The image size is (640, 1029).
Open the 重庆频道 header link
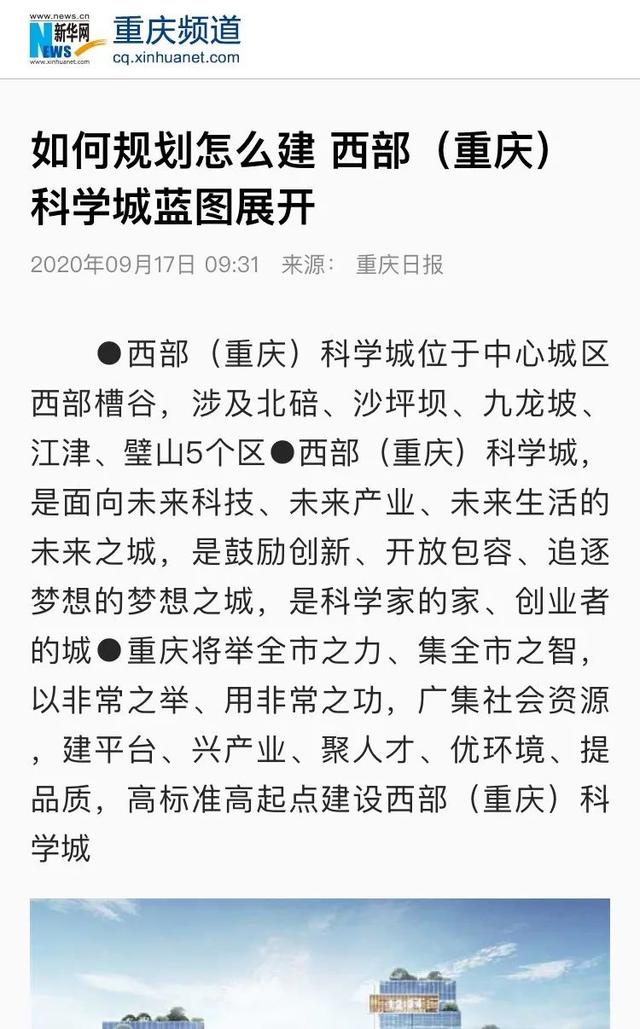click(176, 32)
